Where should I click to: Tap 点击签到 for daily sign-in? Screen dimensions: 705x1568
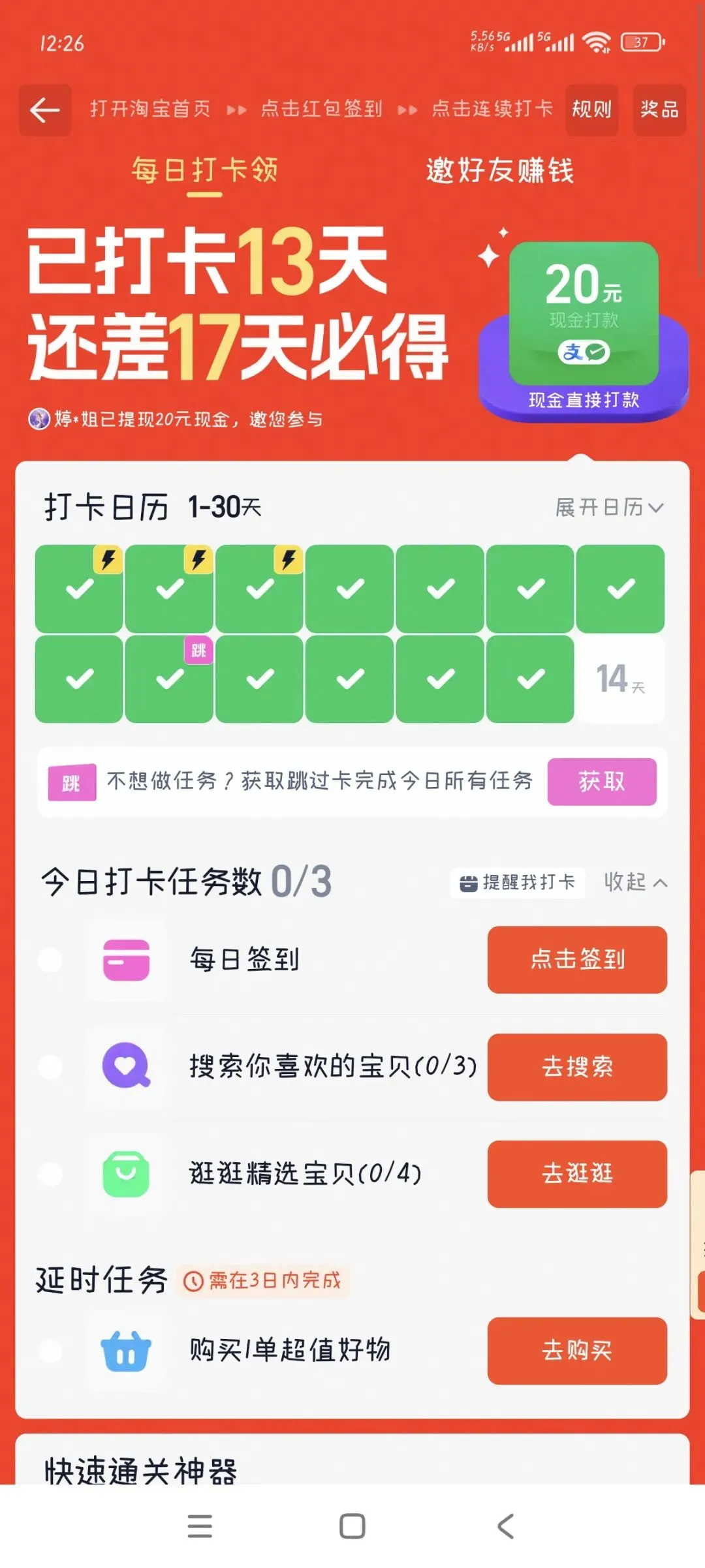[577, 959]
